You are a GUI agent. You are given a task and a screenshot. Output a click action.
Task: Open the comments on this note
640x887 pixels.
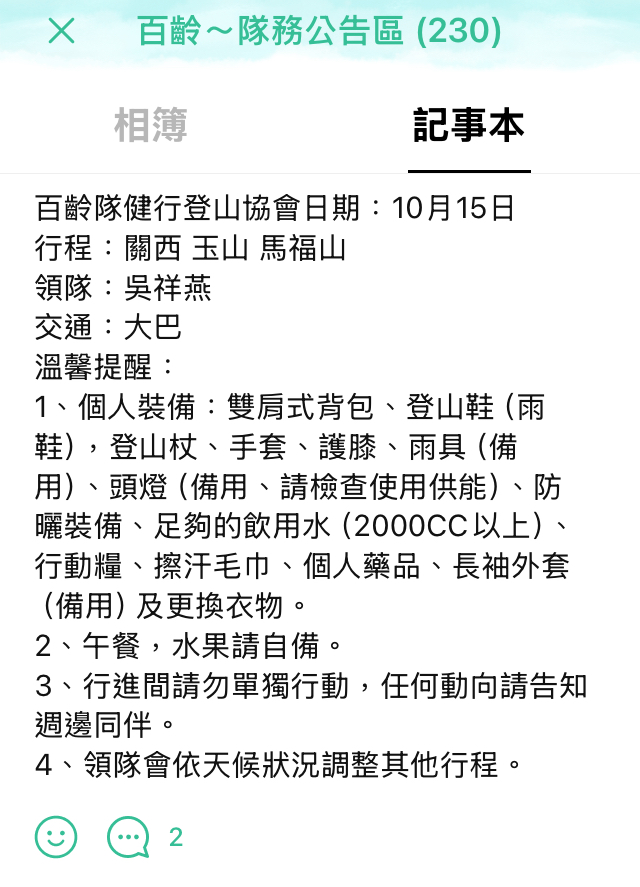coord(129,837)
